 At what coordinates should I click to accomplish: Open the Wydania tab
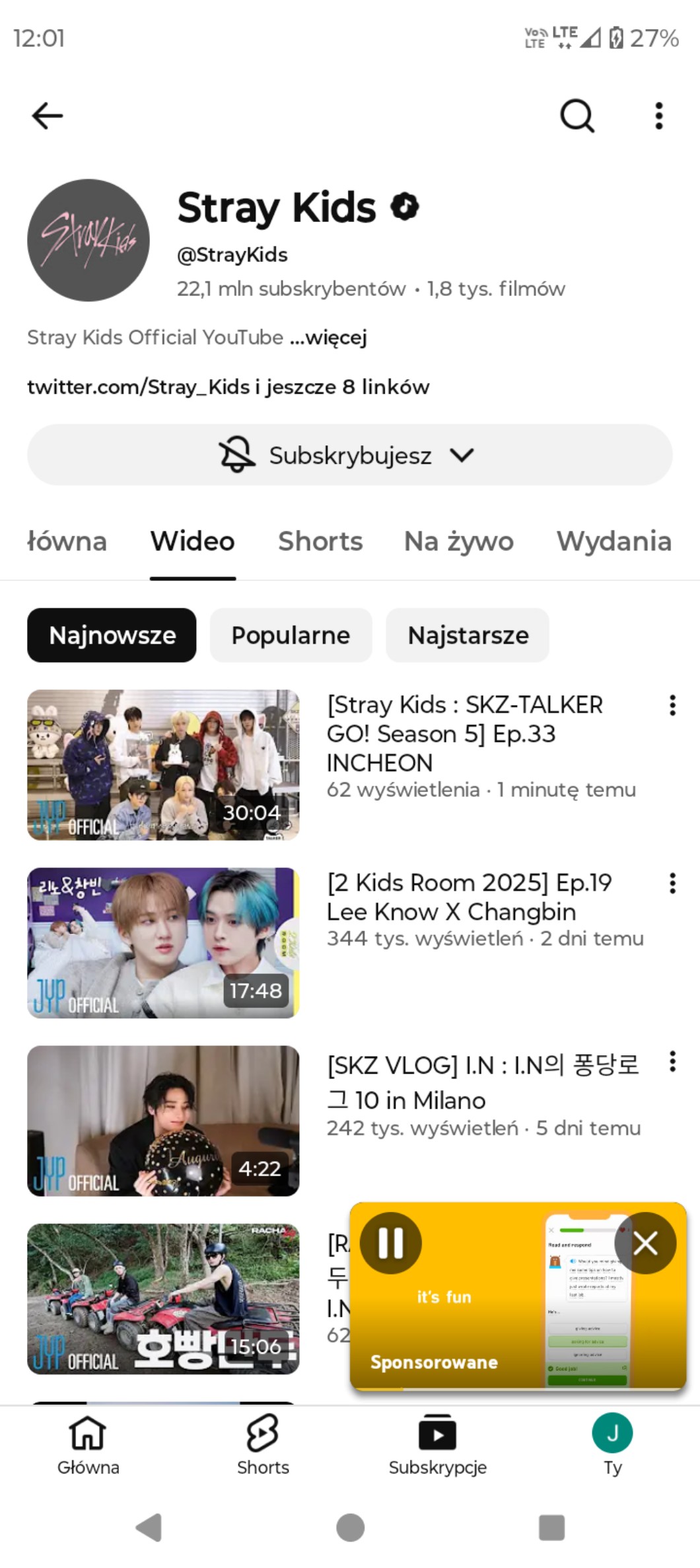coord(613,541)
